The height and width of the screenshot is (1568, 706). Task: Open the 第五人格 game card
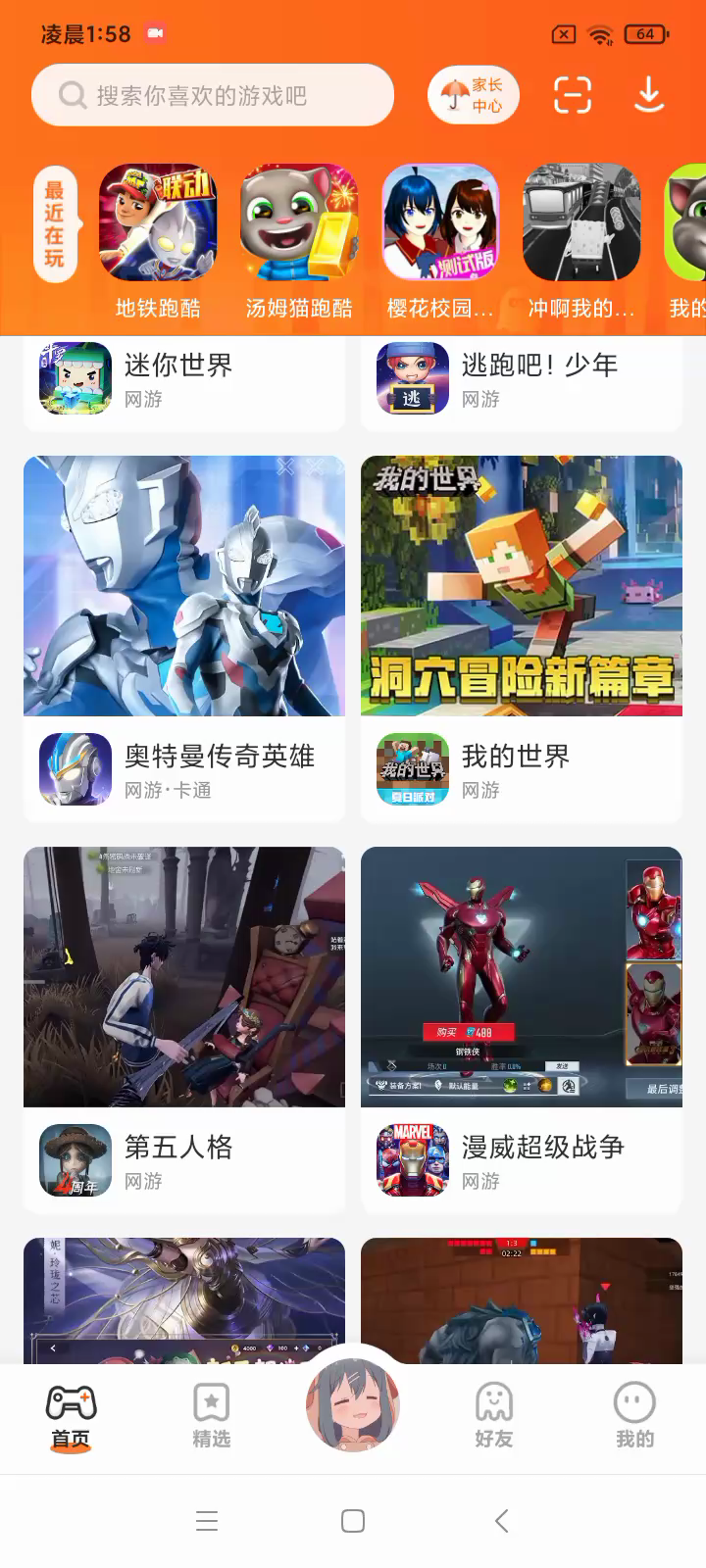click(x=184, y=1029)
